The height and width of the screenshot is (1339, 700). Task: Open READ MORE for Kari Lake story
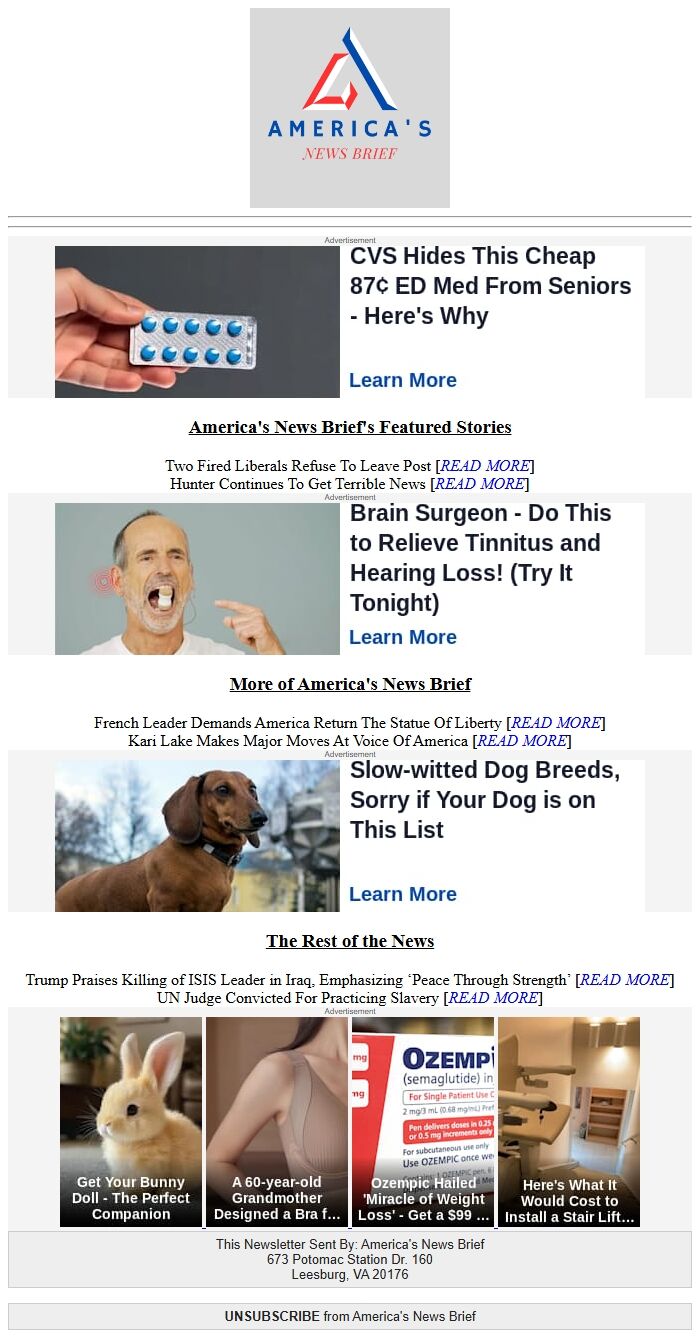[x=521, y=741]
